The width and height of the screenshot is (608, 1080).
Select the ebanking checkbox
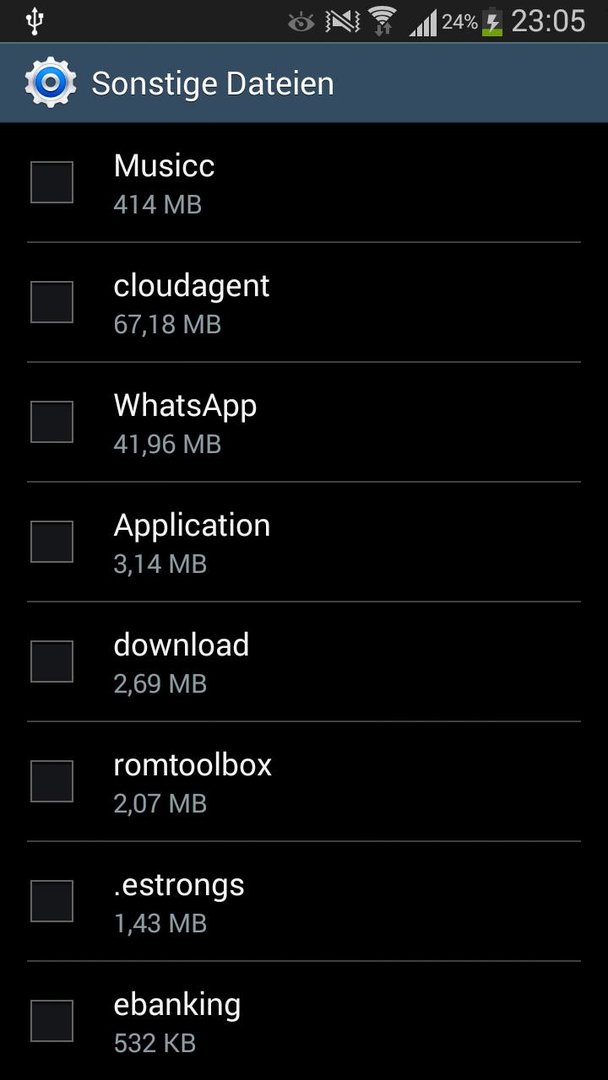(52, 1021)
